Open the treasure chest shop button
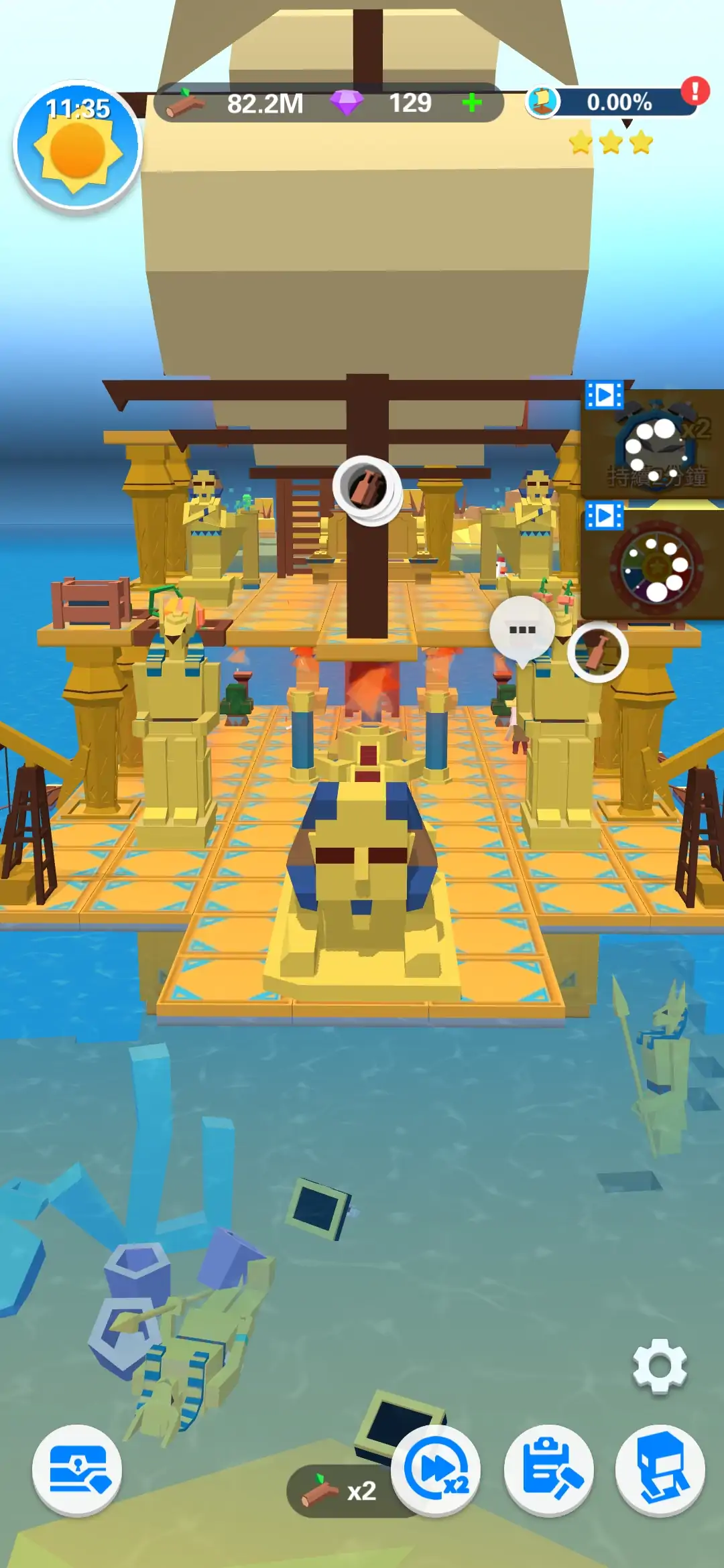The width and height of the screenshot is (724, 1568). click(x=77, y=1469)
